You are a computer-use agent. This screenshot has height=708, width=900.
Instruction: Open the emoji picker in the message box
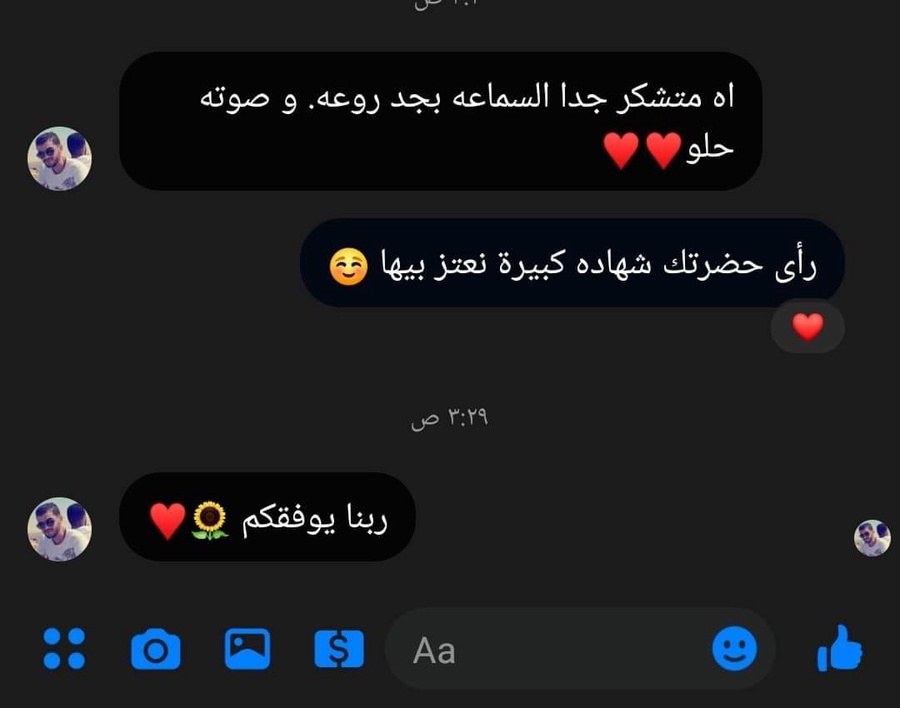tap(734, 649)
